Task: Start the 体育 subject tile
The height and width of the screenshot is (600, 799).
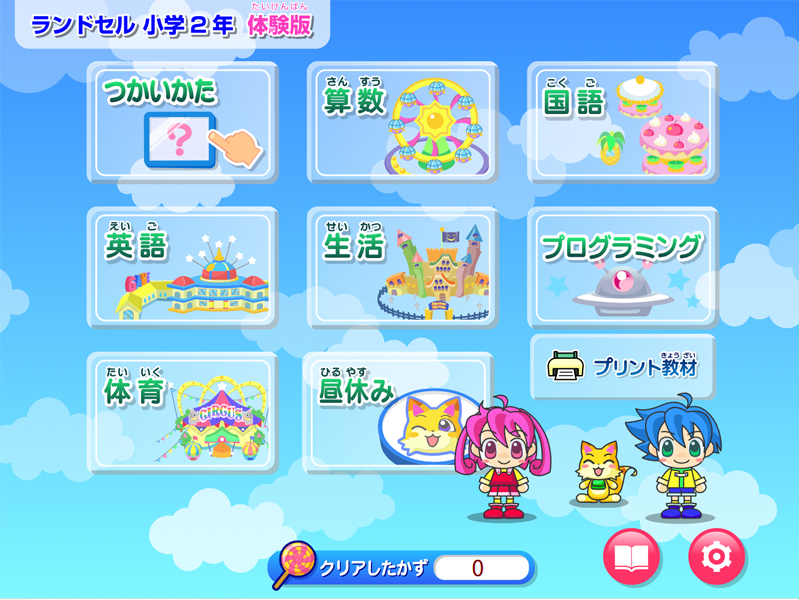Action: coord(181,412)
